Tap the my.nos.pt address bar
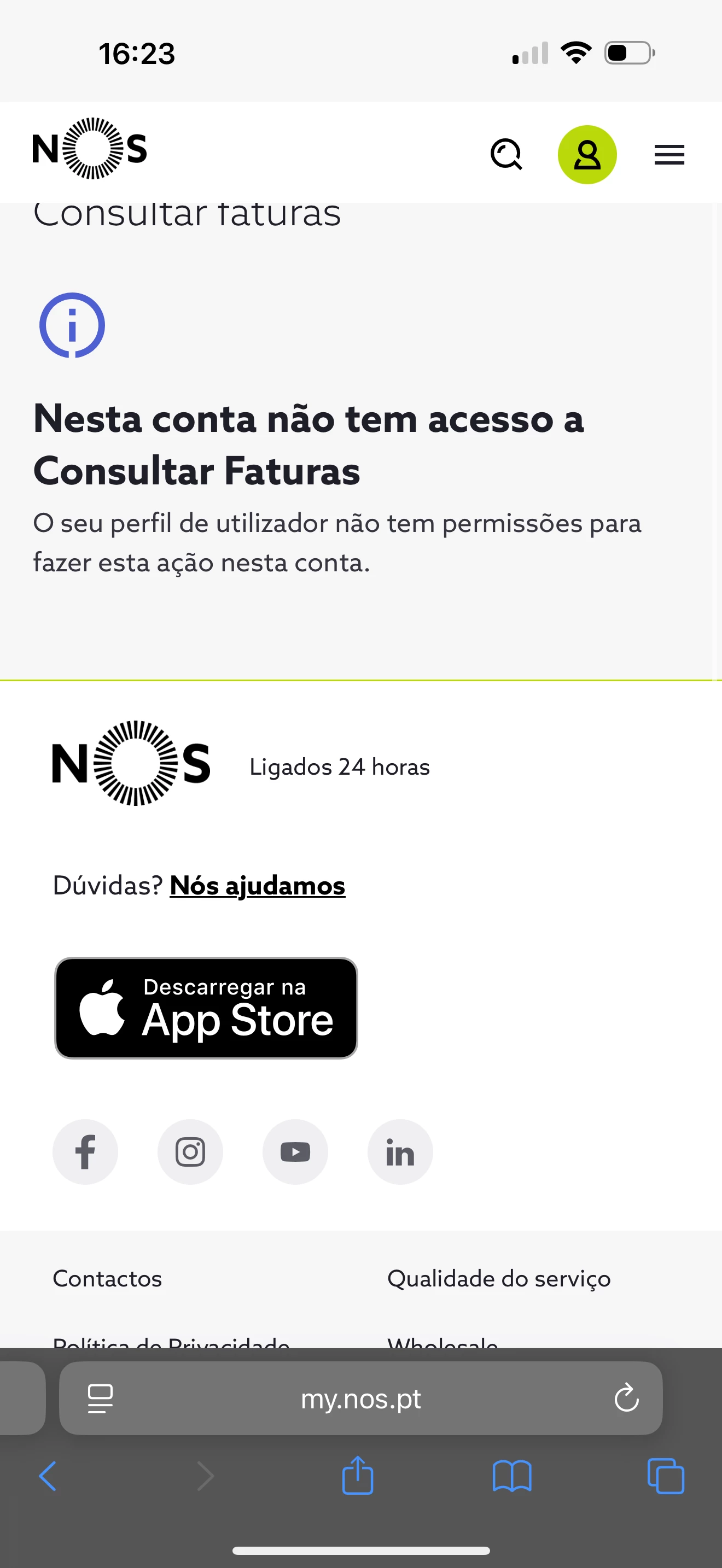Image resolution: width=722 pixels, height=1568 pixels. tap(360, 1399)
